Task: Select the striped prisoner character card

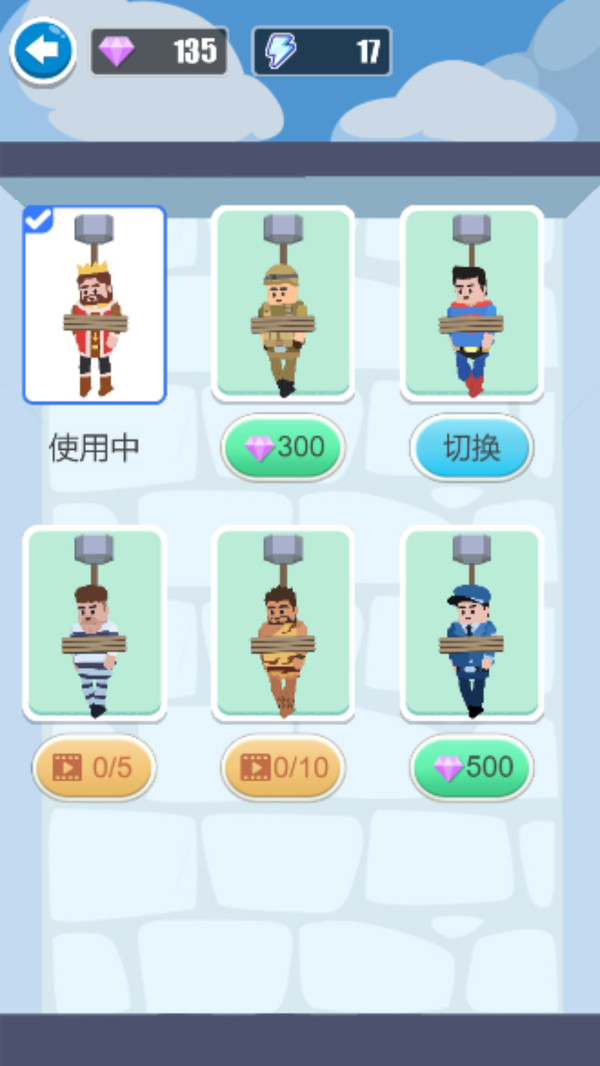Action: pos(94,624)
